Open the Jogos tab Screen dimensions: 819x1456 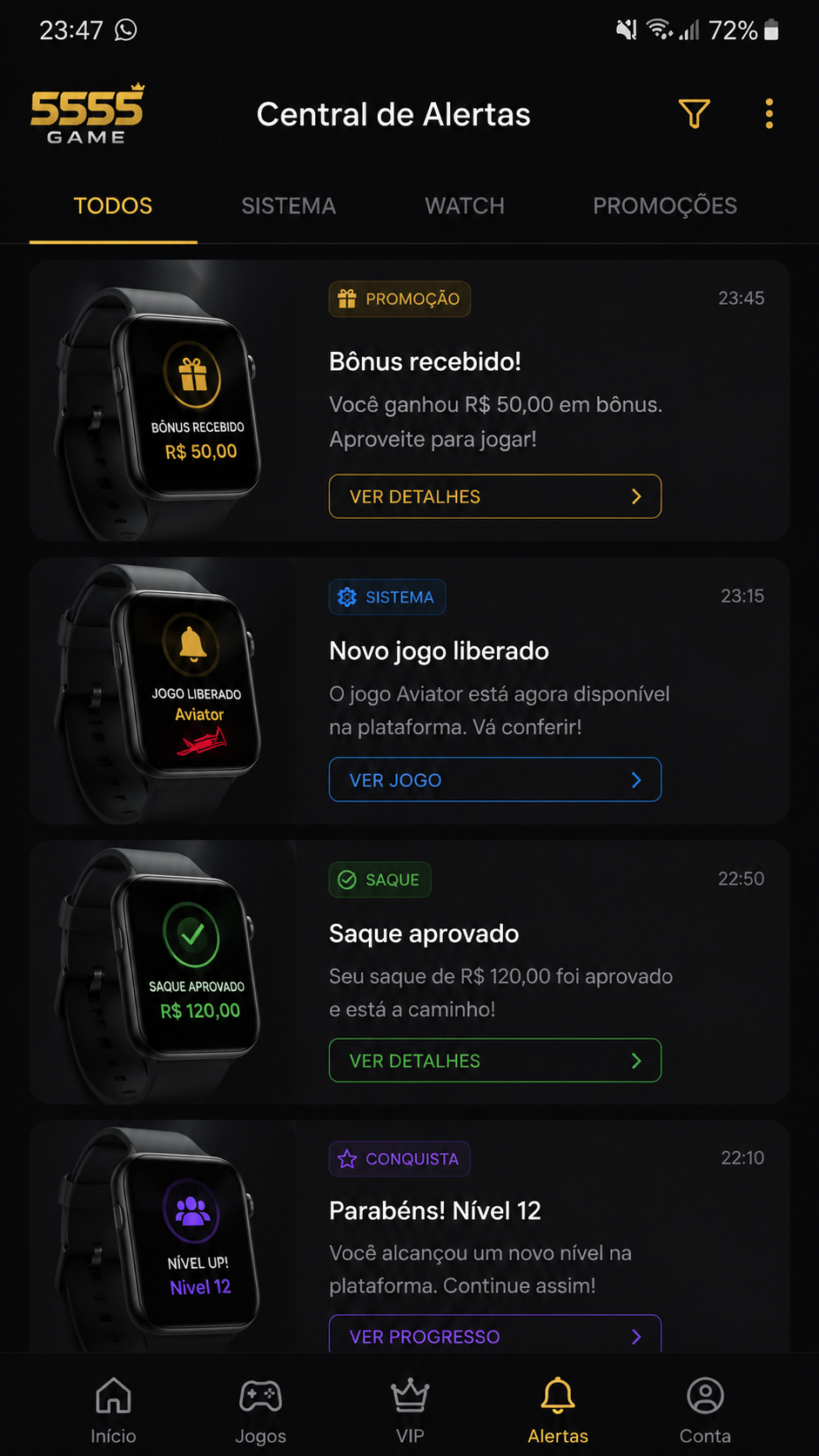click(260, 1410)
